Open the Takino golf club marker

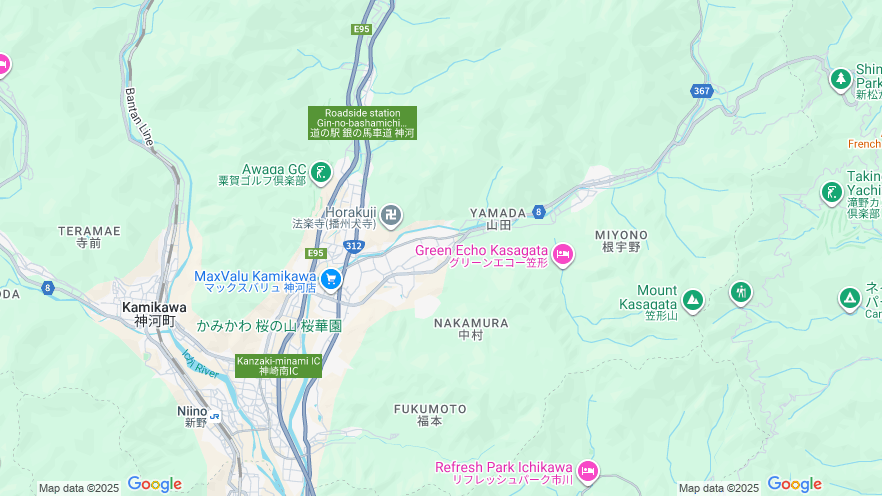tap(832, 192)
